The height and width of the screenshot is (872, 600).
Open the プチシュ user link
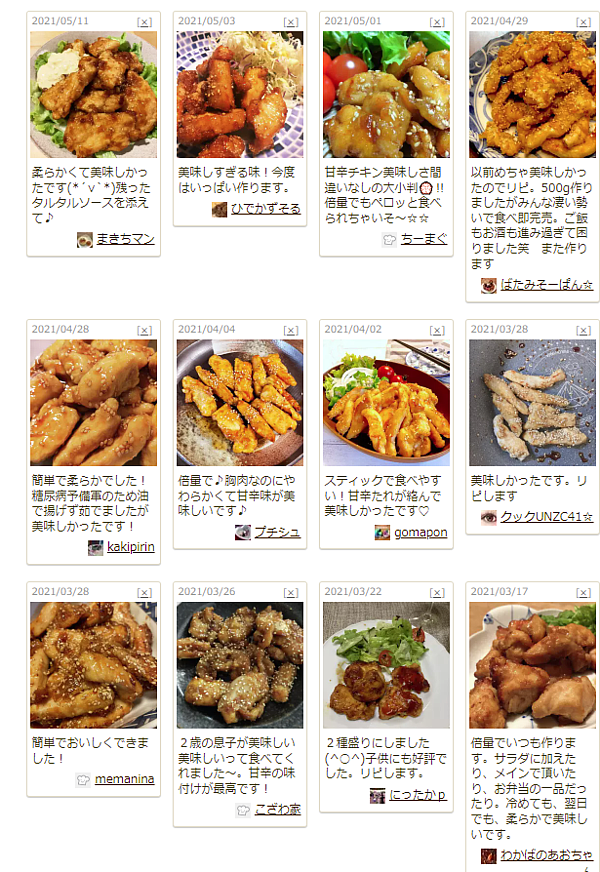[x=276, y=532]
